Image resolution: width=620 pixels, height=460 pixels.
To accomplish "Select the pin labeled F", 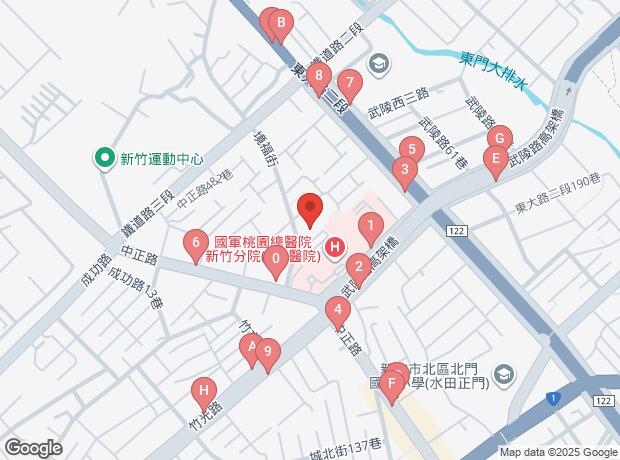I will pos(499,138).
